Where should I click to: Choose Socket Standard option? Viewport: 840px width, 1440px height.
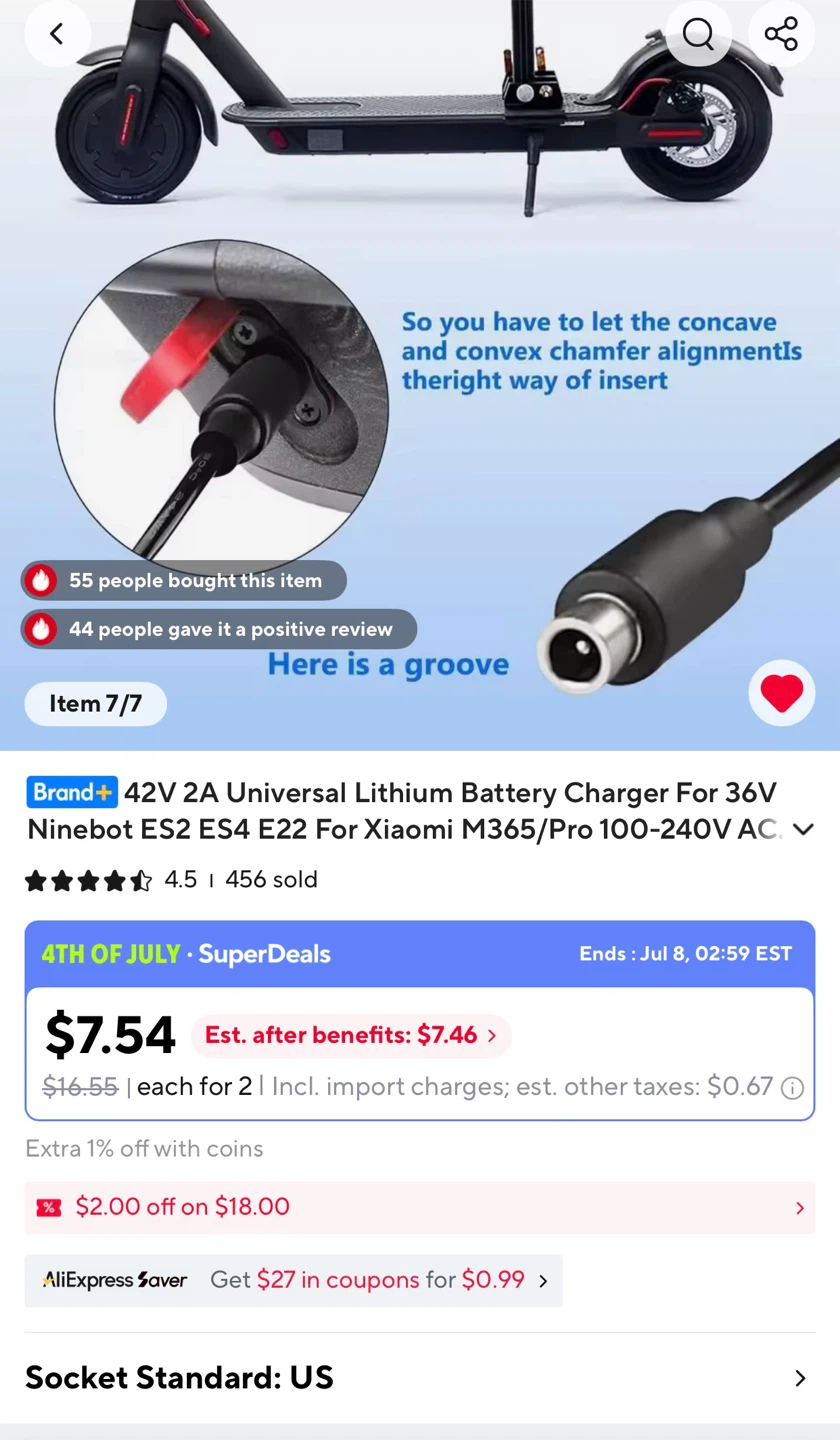pyautogui.click(x=420, y=1378)
